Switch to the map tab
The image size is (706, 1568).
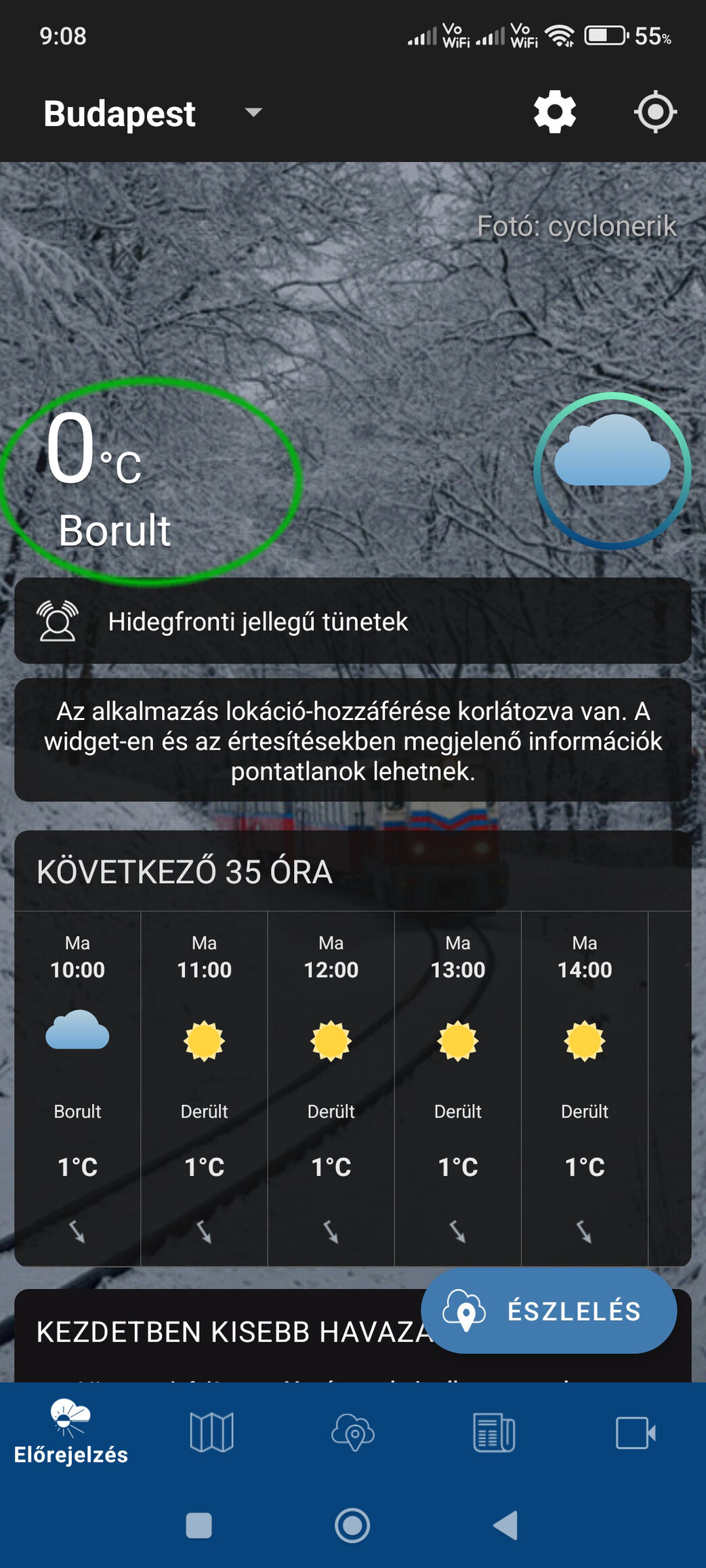pyautogui.click(x=211, y=1433)
